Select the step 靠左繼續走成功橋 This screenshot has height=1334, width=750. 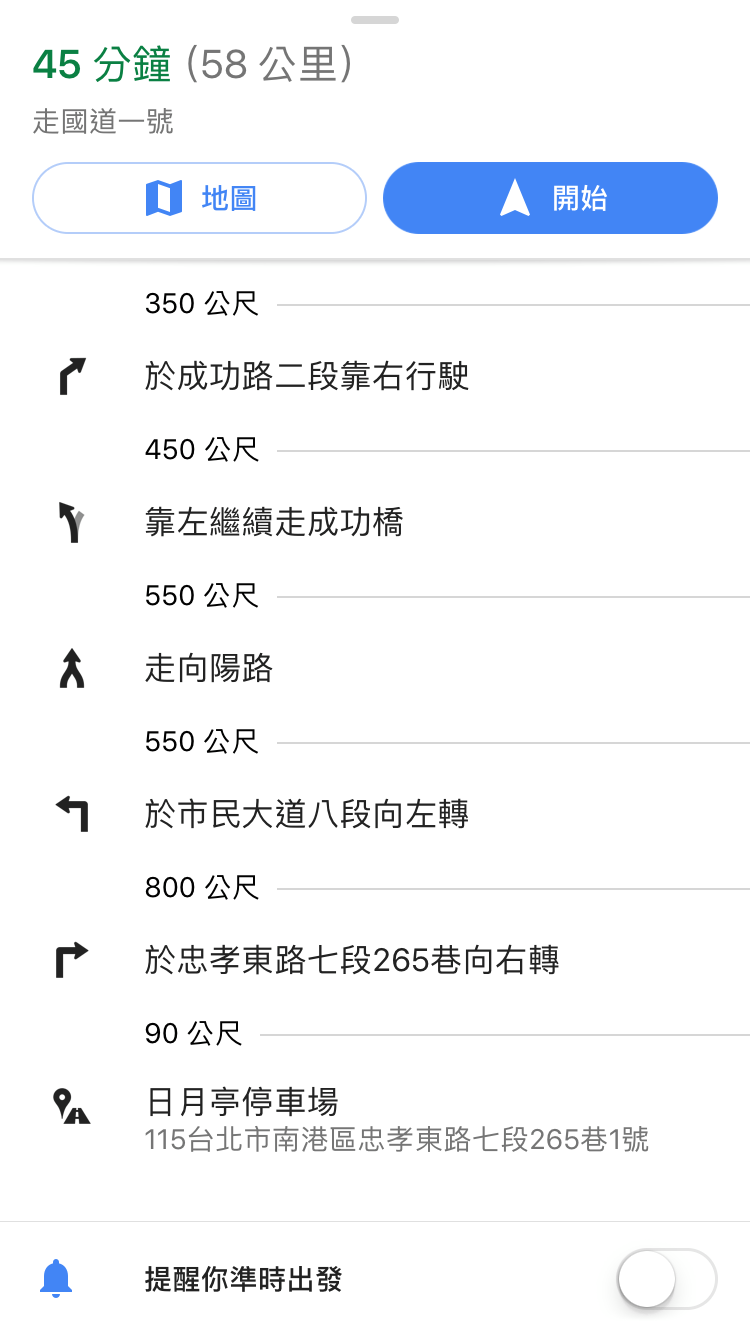pos(375,523)
